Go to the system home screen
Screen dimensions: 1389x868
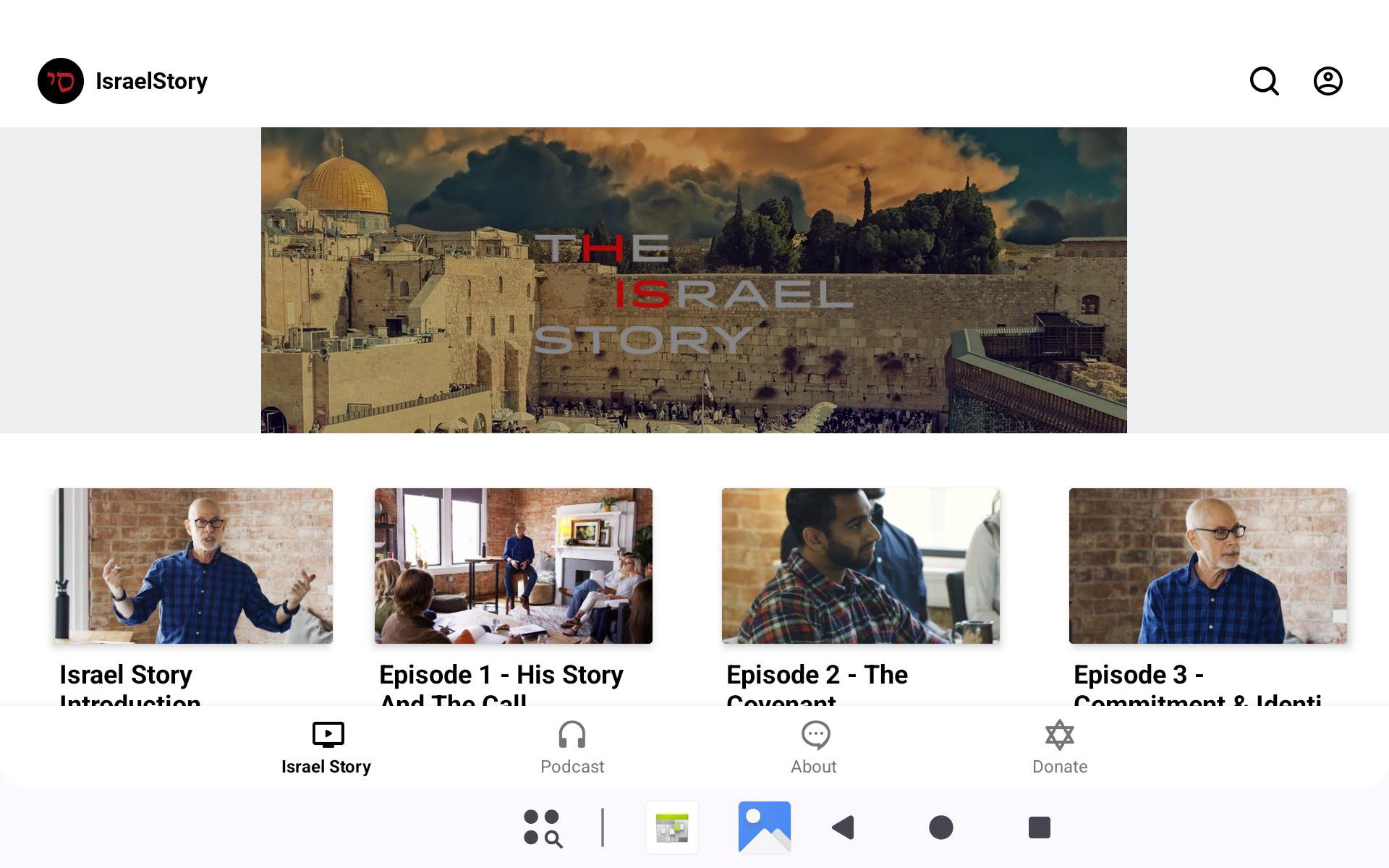940,827
